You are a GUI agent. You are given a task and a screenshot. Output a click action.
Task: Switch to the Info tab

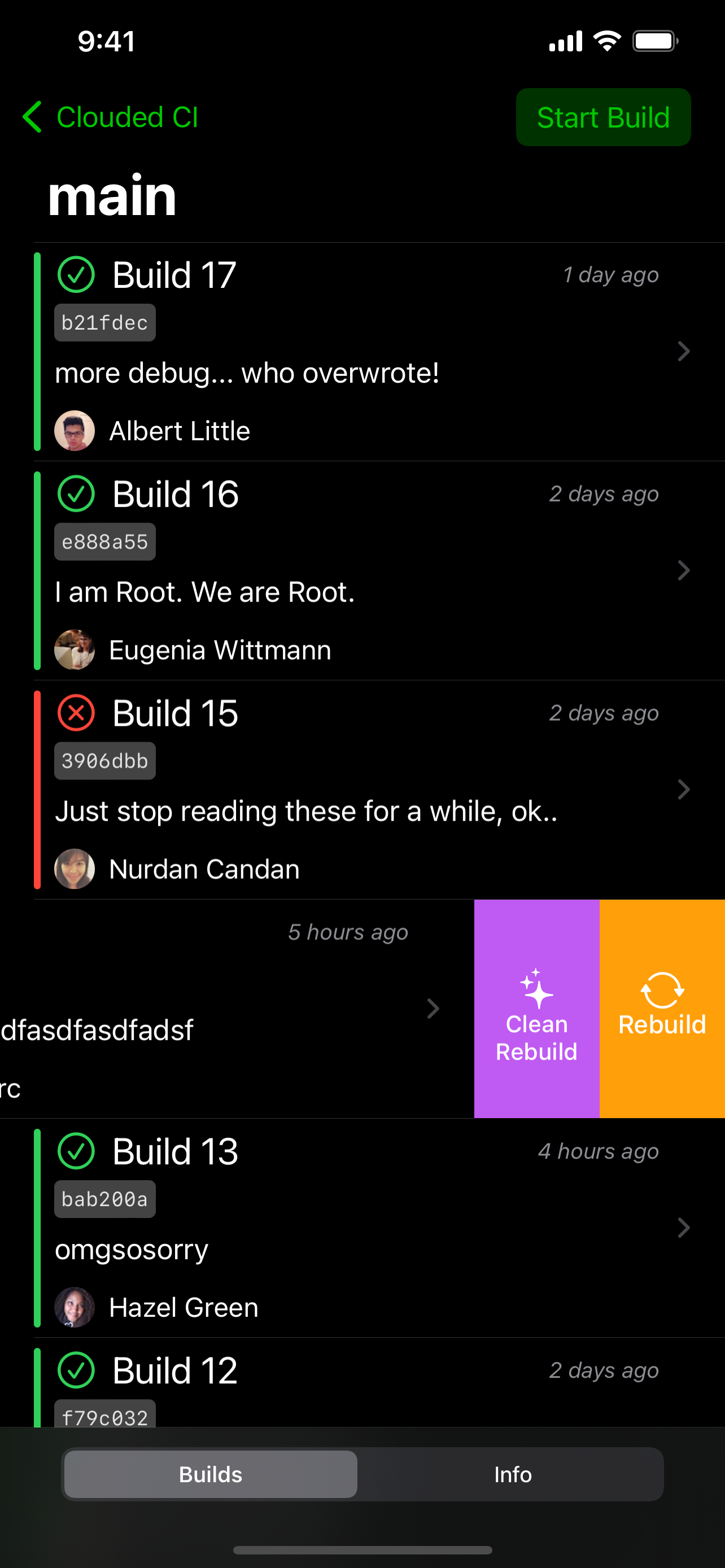pyautogui.click(x=513, y=1474)
